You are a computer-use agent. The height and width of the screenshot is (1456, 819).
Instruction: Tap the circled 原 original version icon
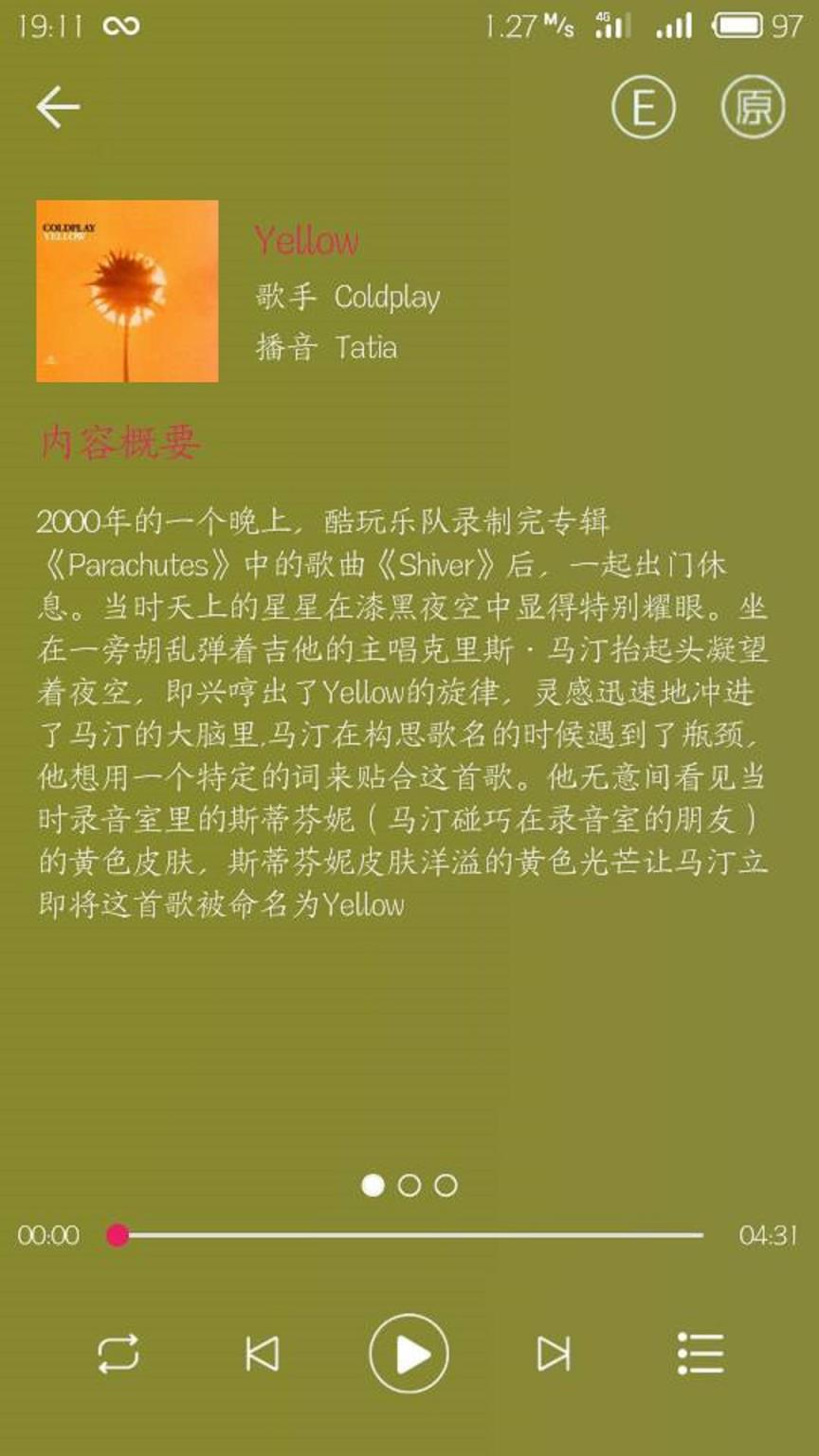(751, 108)
